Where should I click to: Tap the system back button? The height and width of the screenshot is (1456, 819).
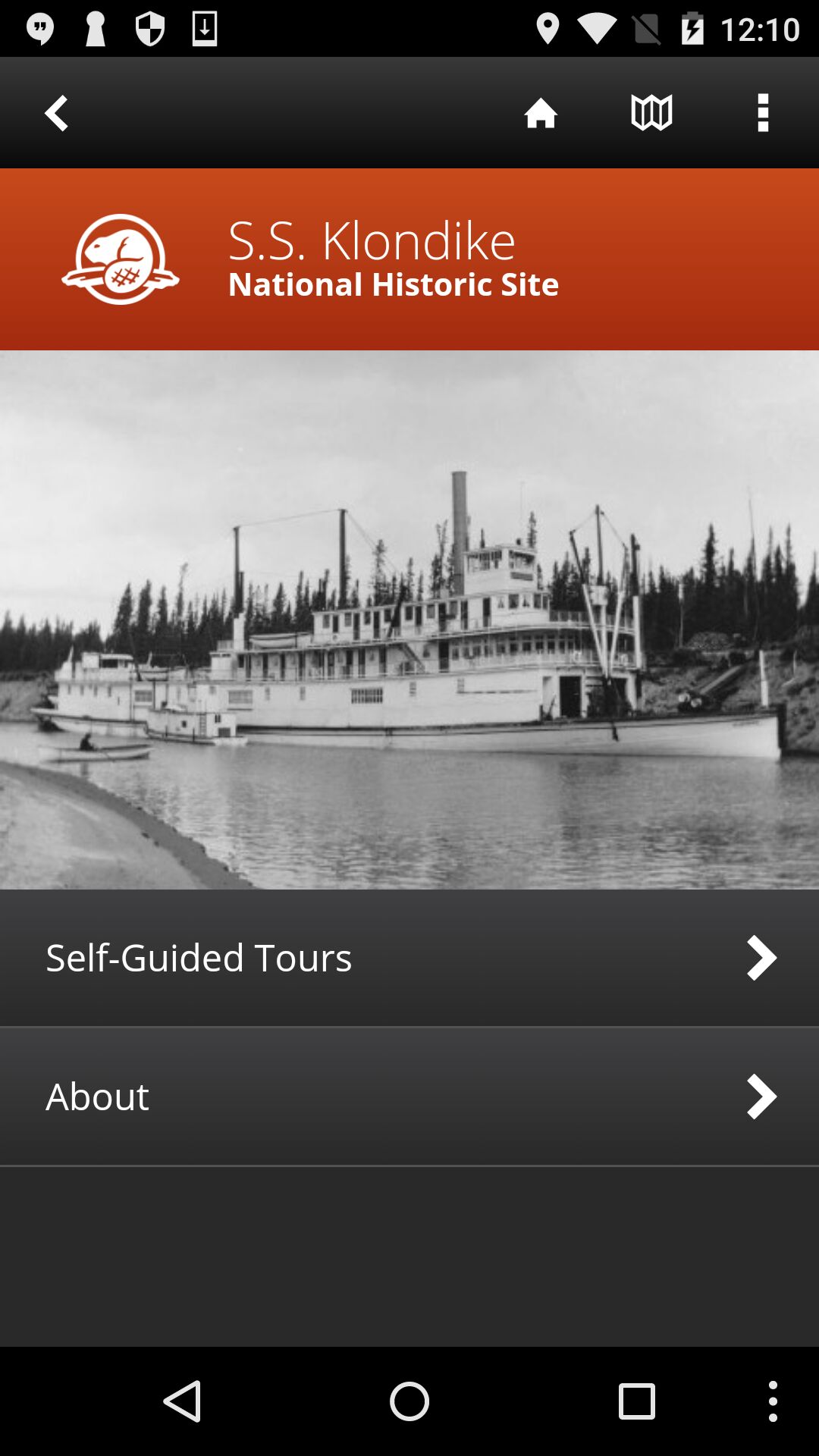182,1401
